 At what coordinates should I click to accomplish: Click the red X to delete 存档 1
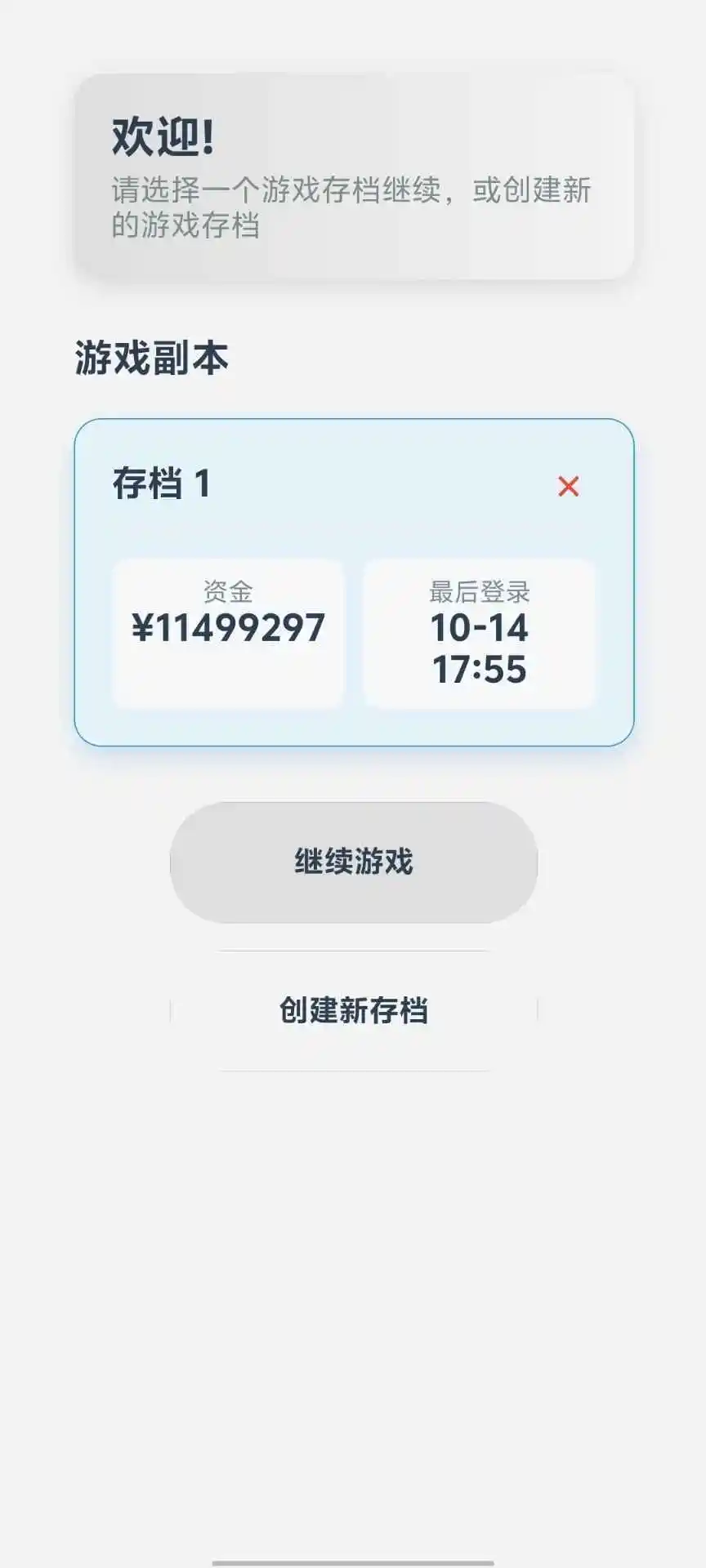(x=570, y=487)
